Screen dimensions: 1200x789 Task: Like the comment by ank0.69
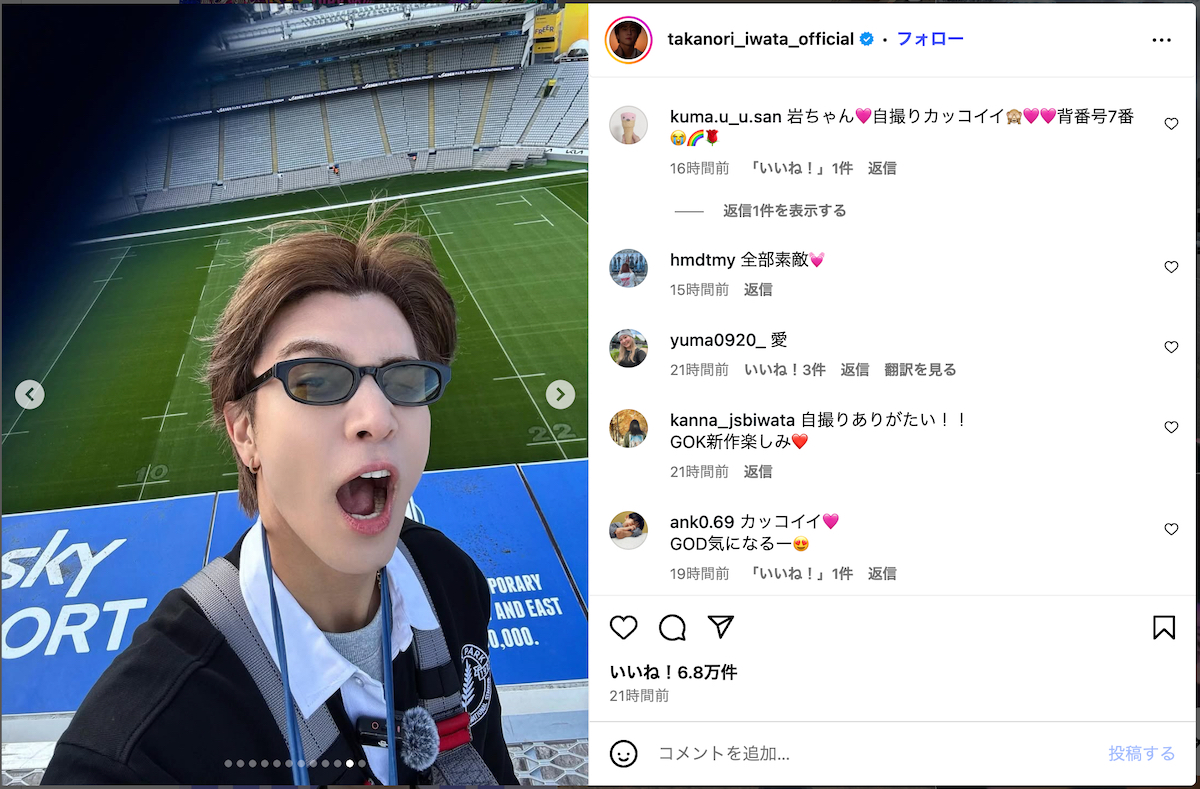click(1171, 529)
